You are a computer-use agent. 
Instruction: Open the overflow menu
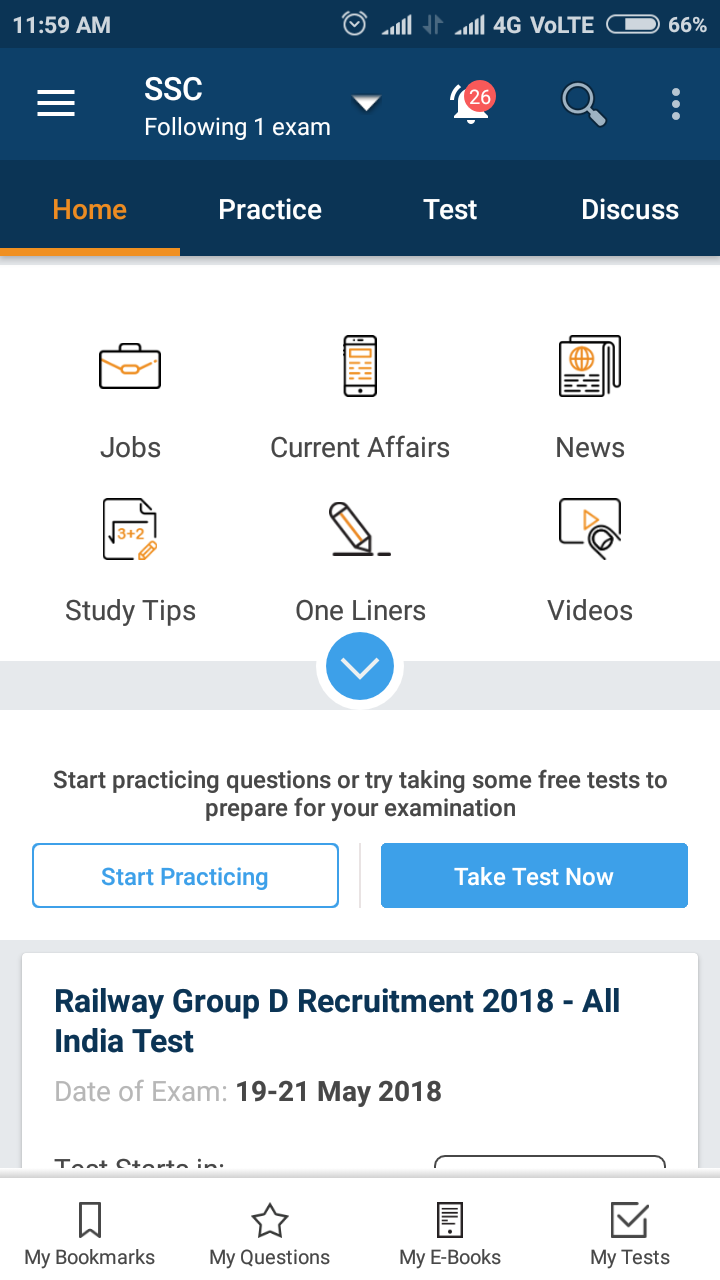tap(676, 104)
